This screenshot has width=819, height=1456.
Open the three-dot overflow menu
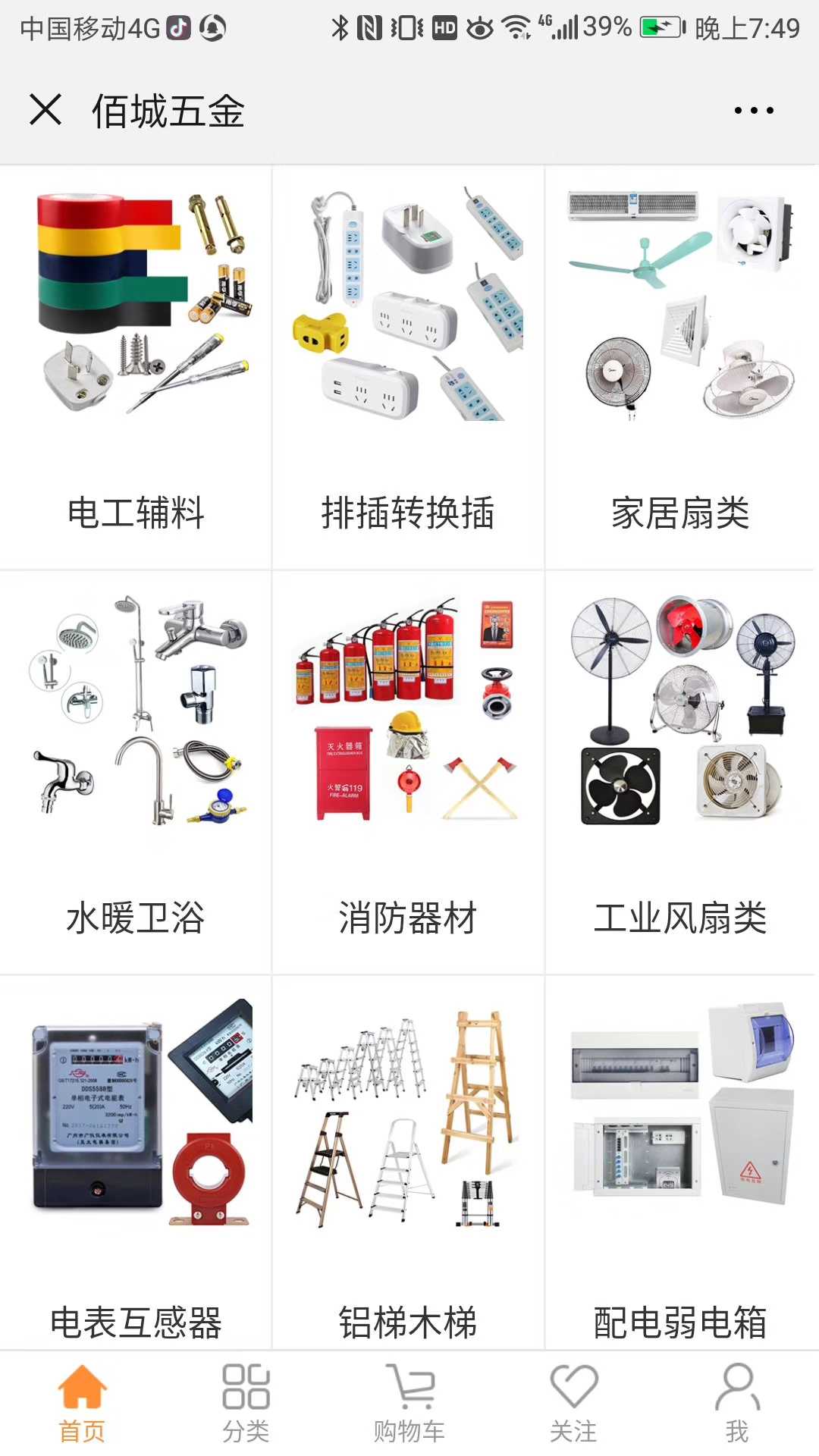(x=754, y=110)
